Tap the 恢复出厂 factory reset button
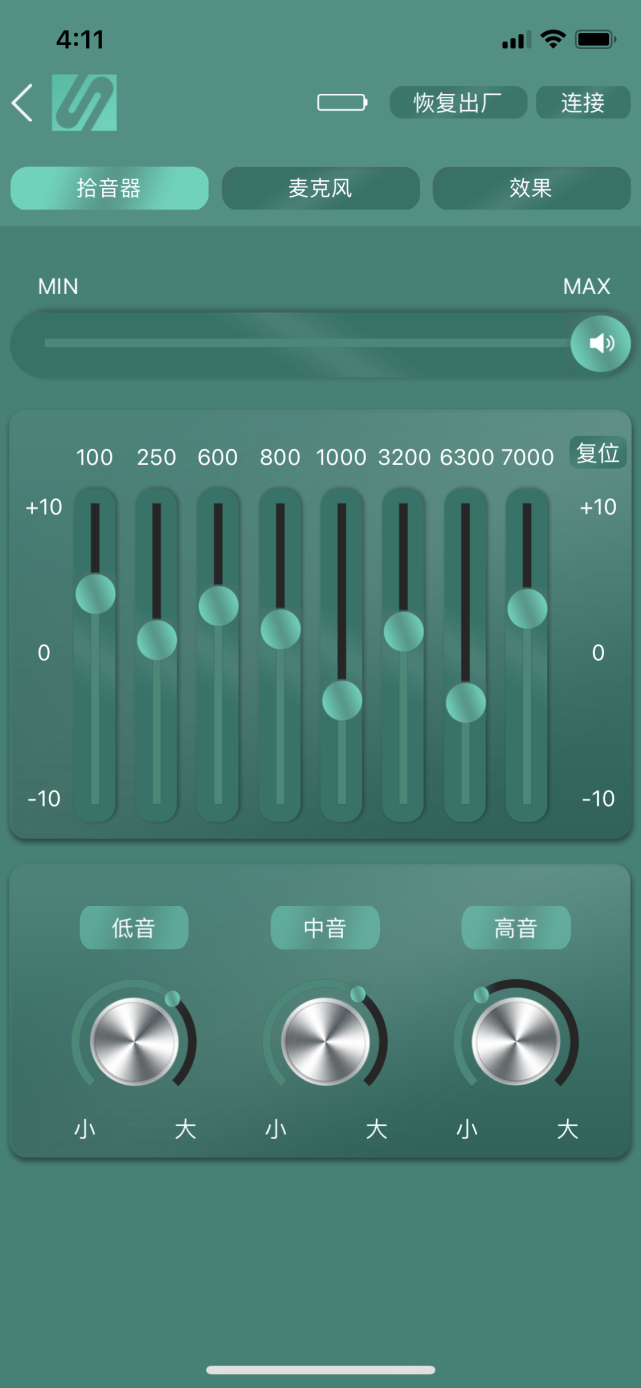641x1388 pixels. pos(458,103)
